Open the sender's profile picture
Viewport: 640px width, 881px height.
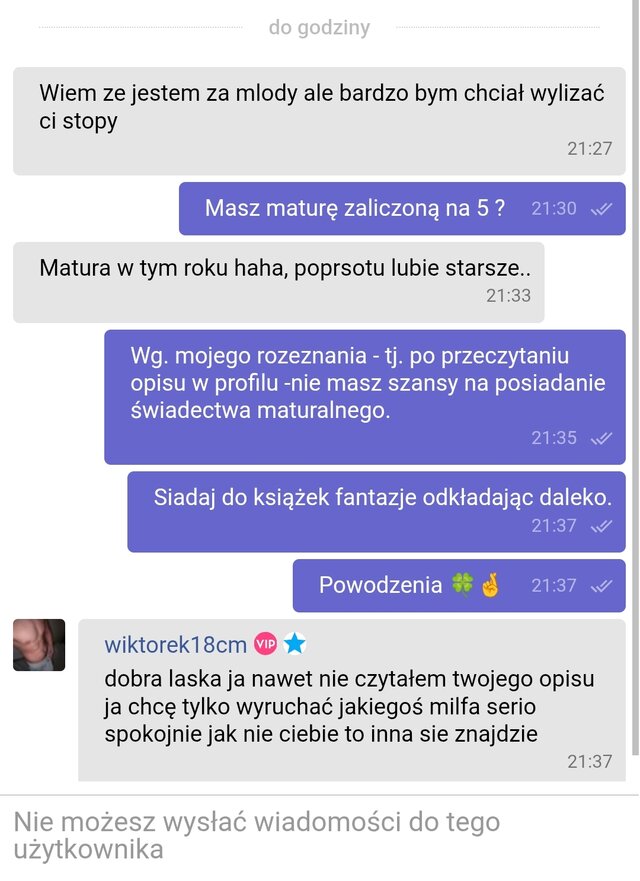pyautogui.click(x=39, y=645)
